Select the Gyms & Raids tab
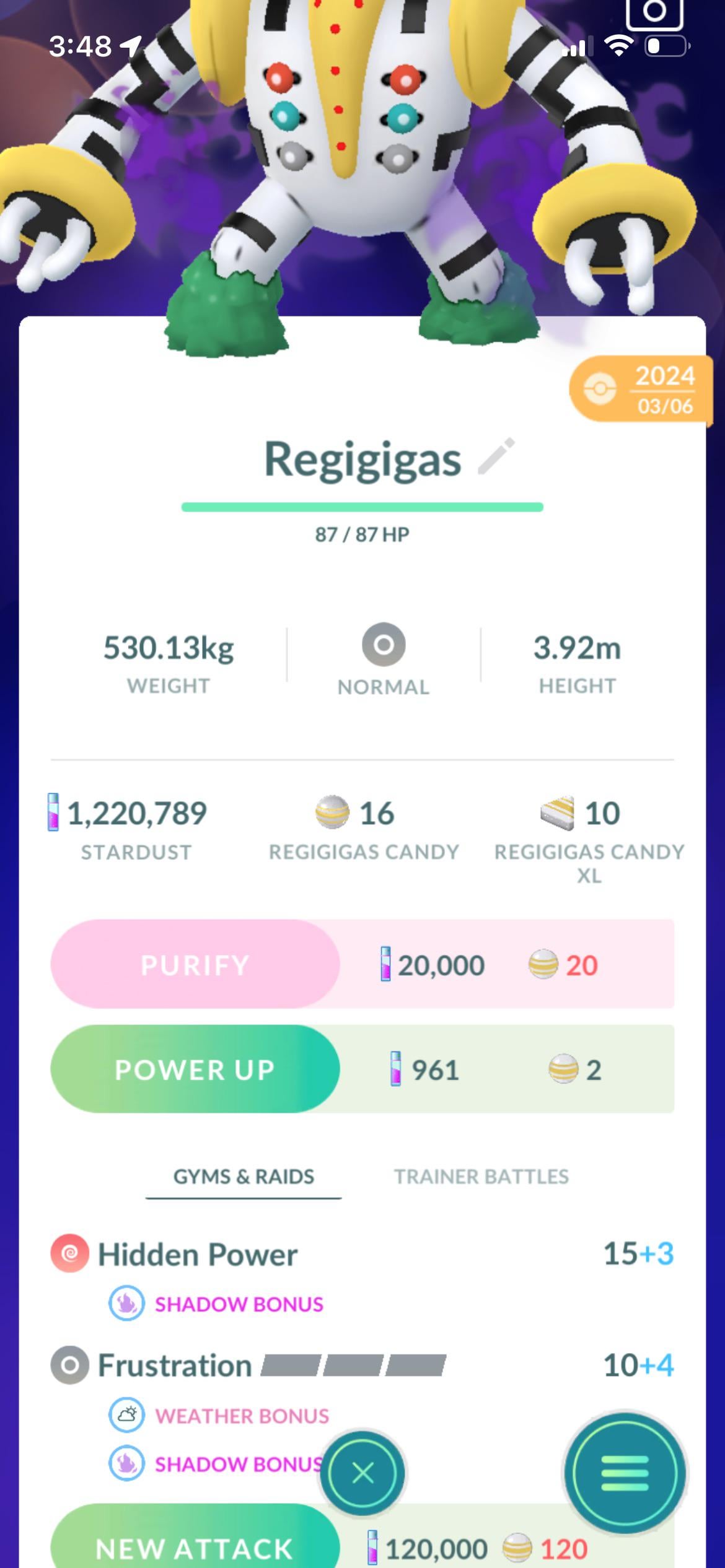The height and width of the screenshot is (1568, 725). click(x=244, y=1177)
